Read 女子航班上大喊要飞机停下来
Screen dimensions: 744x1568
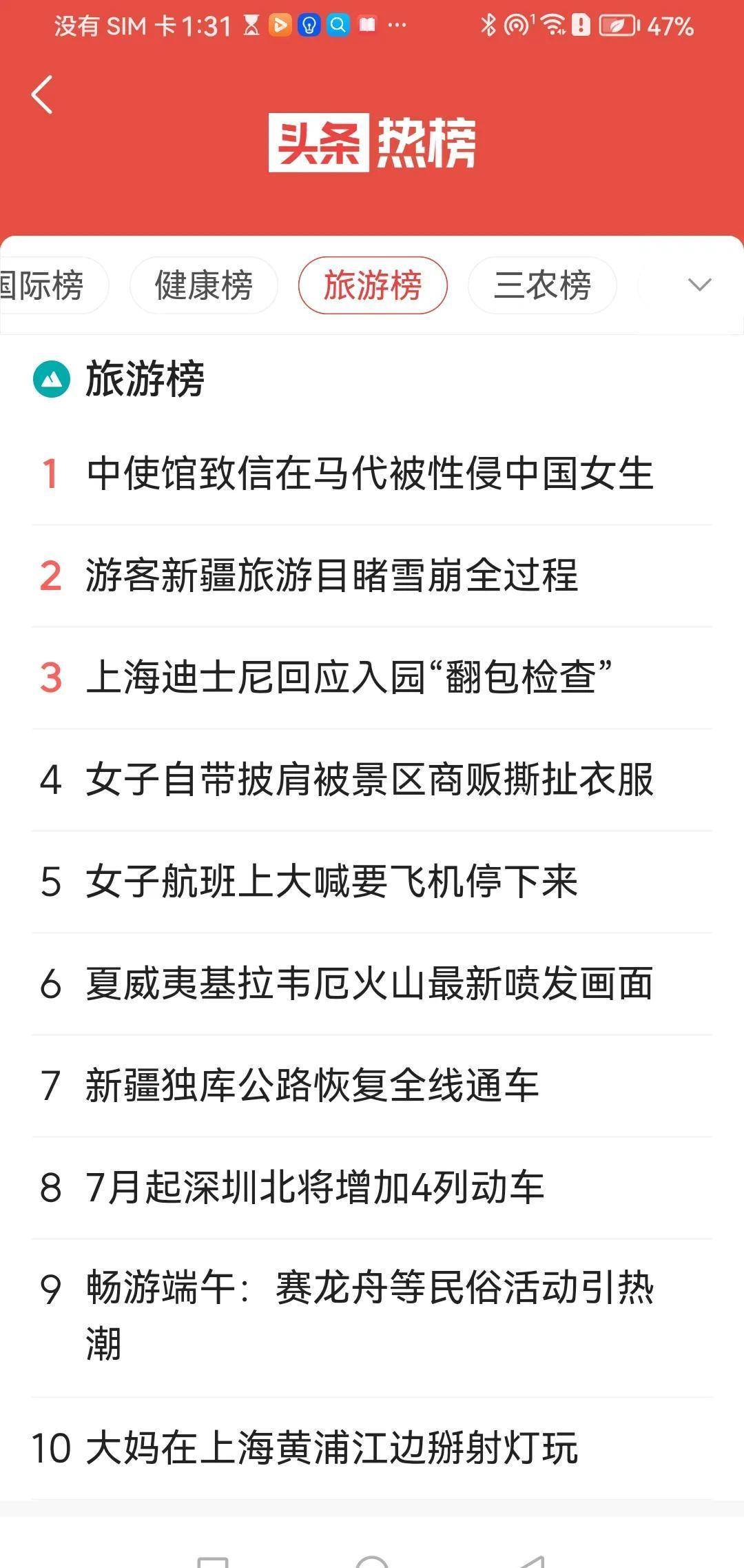tap(331, 882)
